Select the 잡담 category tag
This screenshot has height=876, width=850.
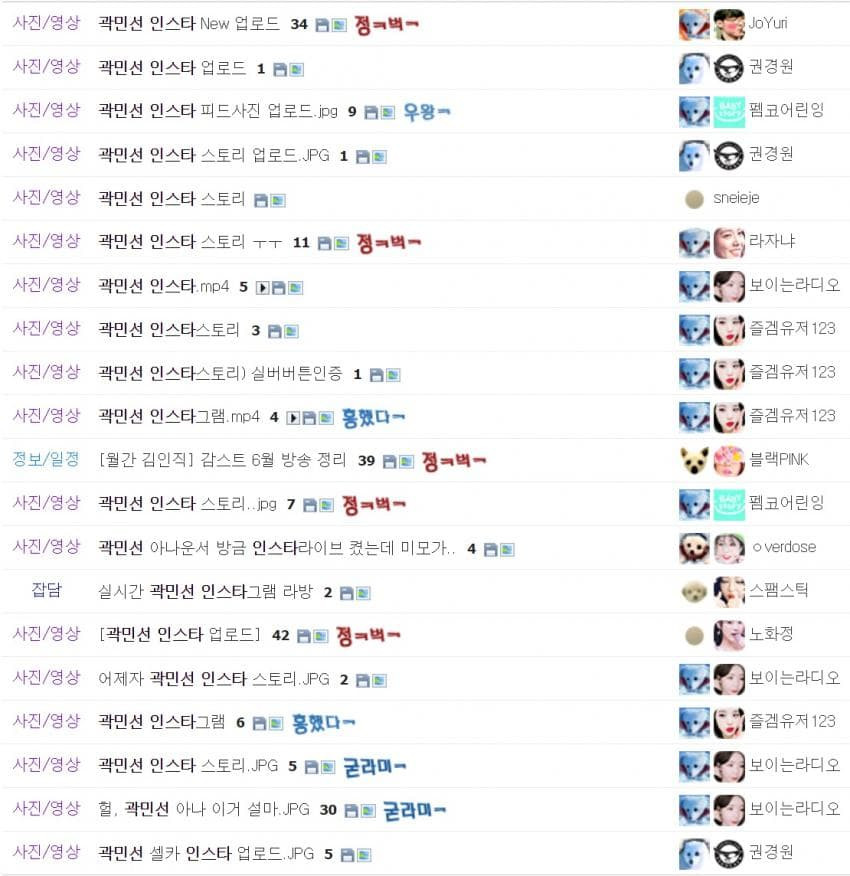46,591
